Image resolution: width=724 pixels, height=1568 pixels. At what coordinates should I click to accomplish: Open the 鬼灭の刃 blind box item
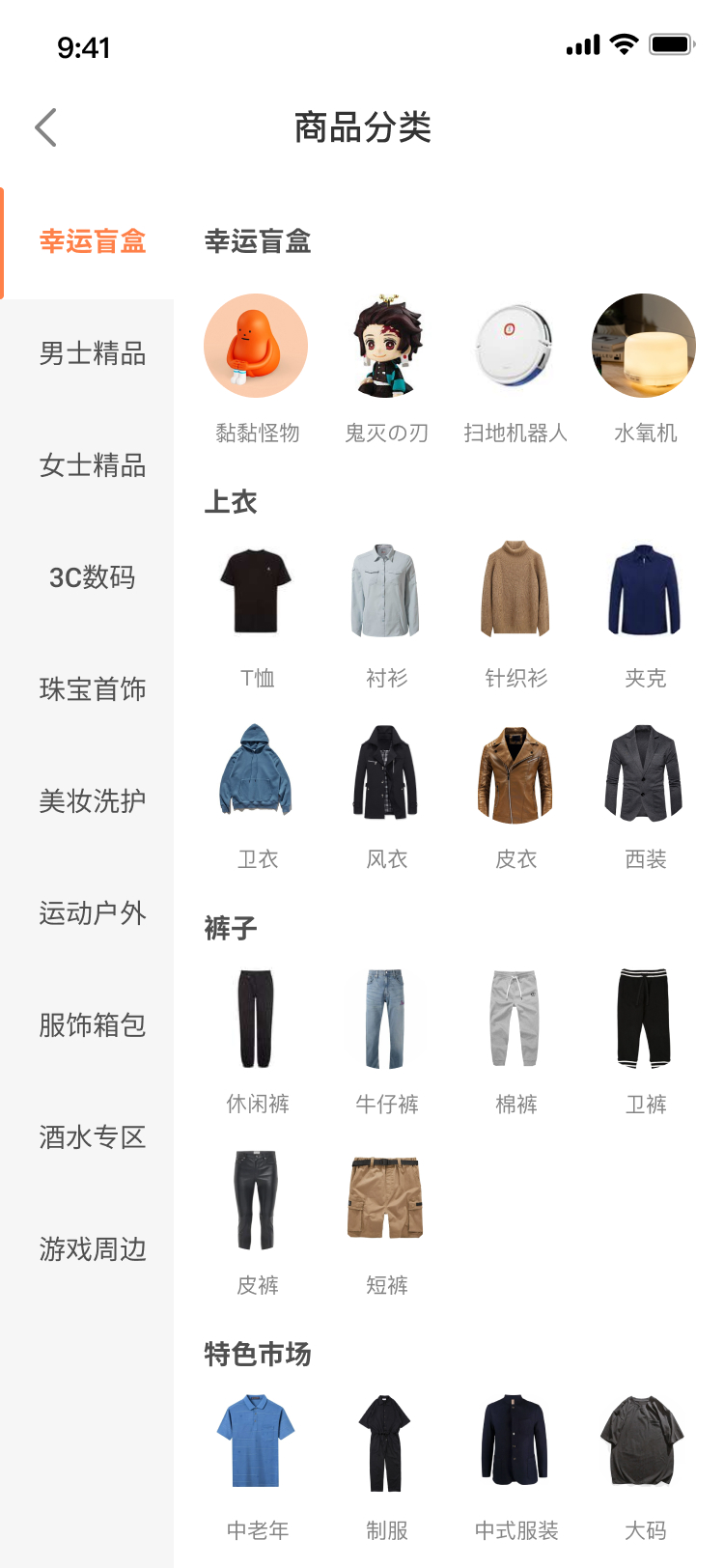[x=386, y=347]
